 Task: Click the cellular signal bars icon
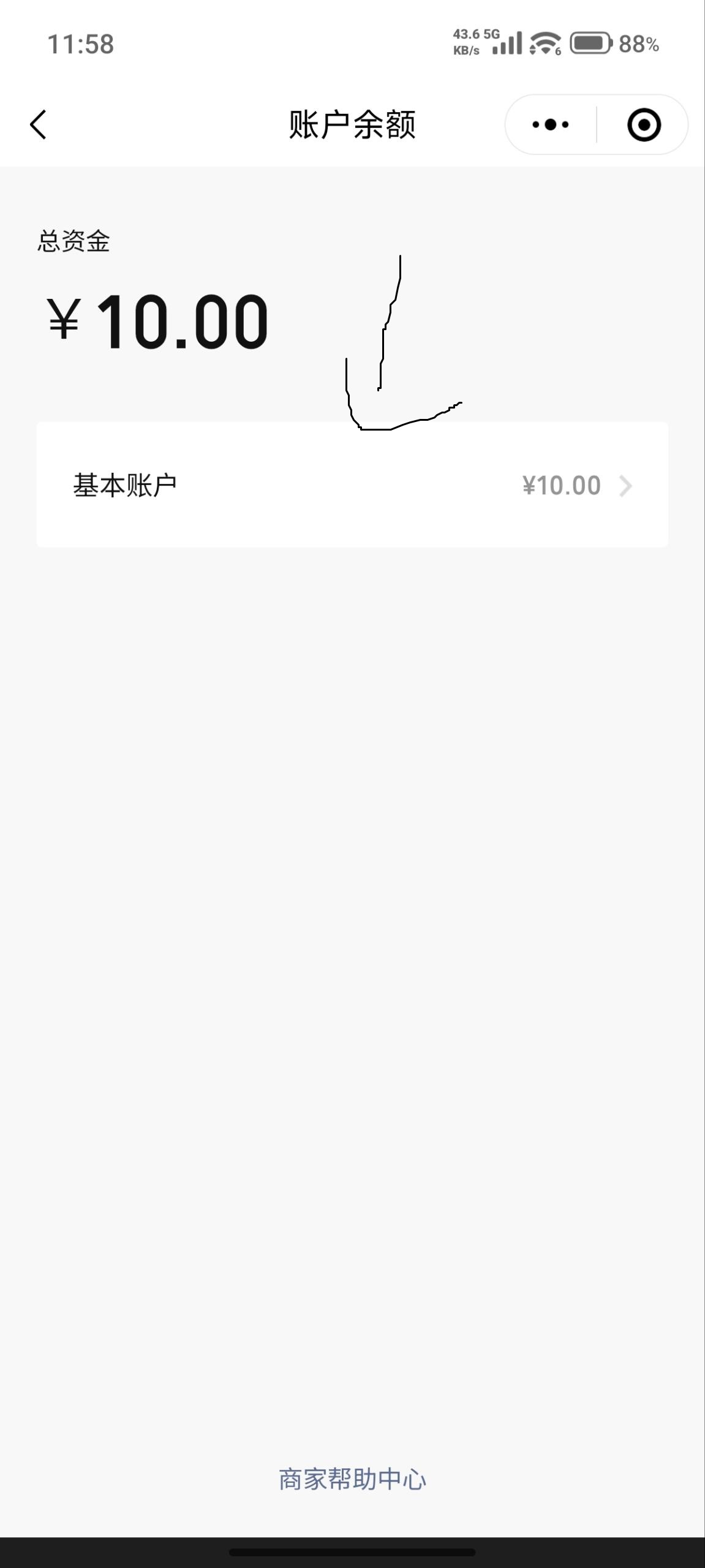point(507,43)
